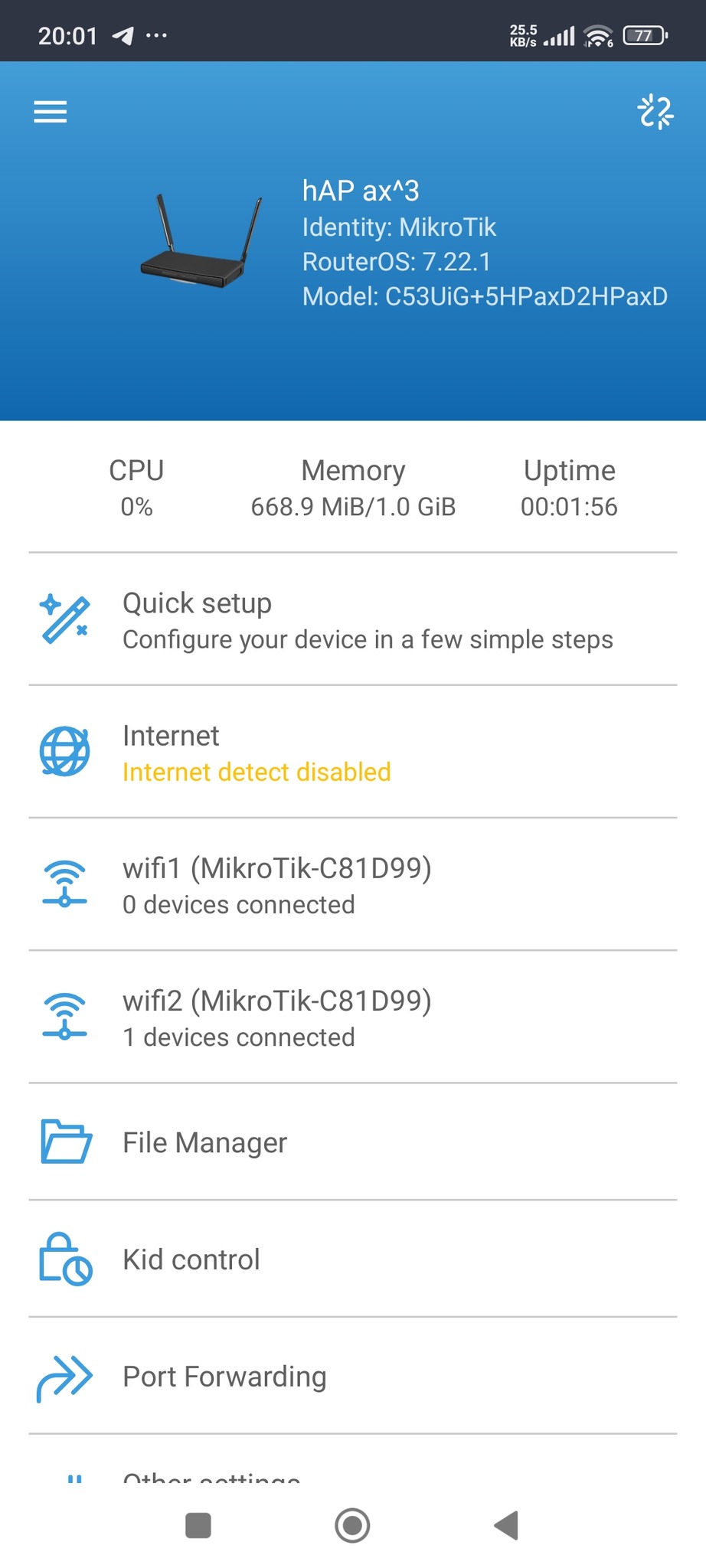Open Quick setup
706x1568 pixels.
pos(352,620)
